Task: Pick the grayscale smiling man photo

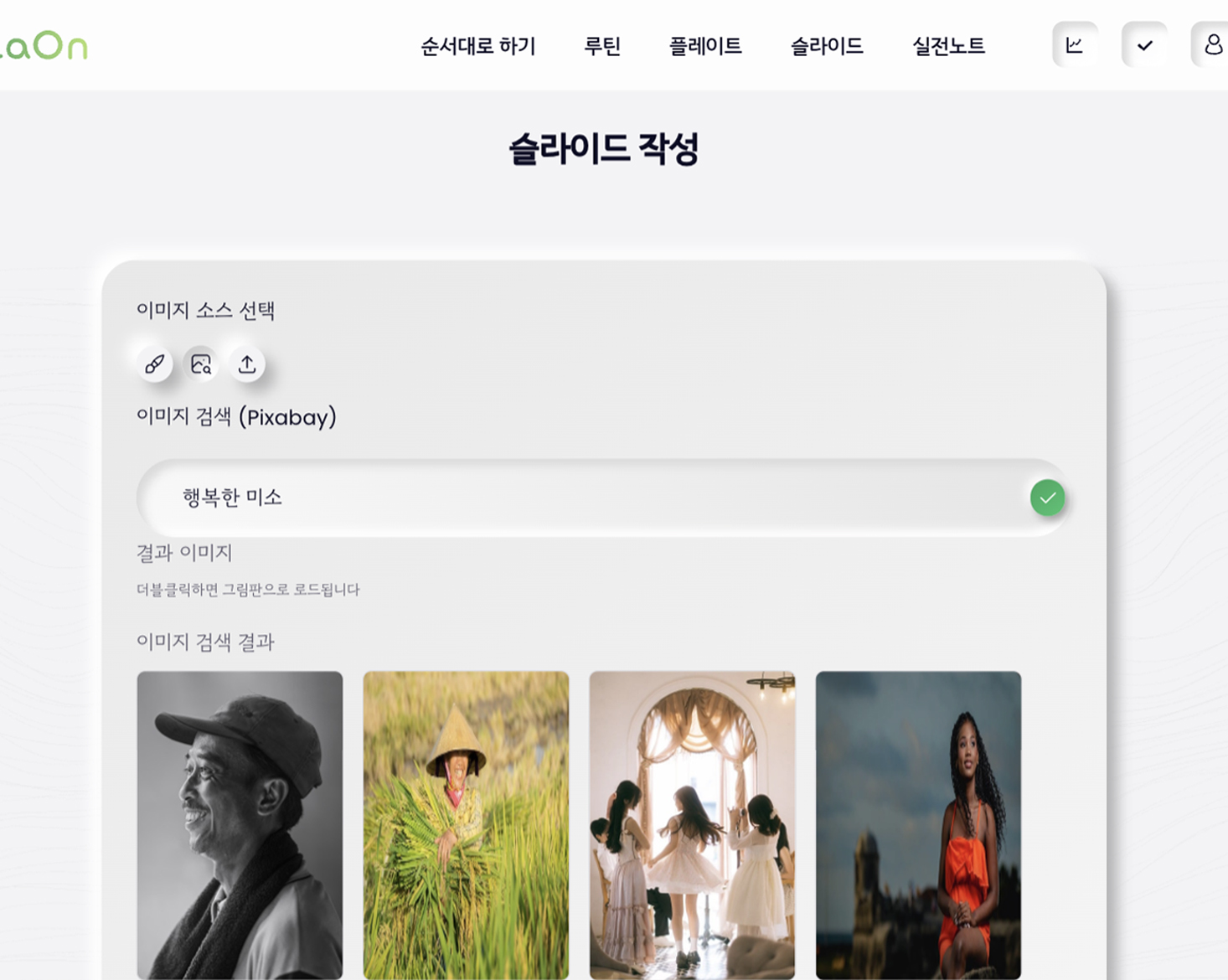Action: click(240, 825)
